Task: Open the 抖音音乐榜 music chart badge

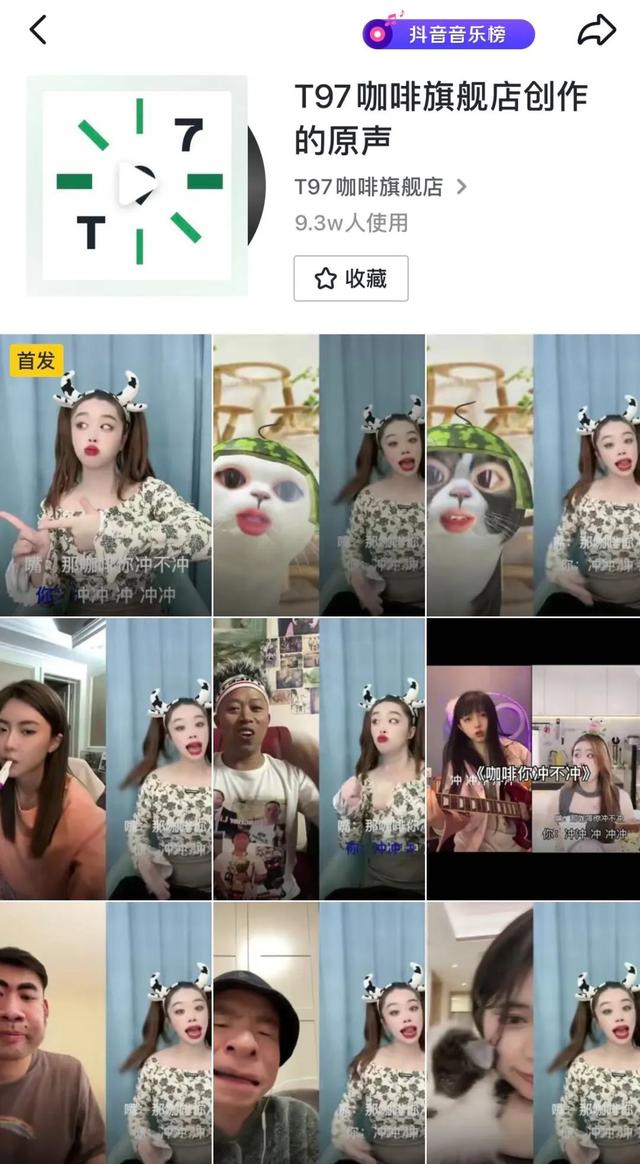Action: 448,34
